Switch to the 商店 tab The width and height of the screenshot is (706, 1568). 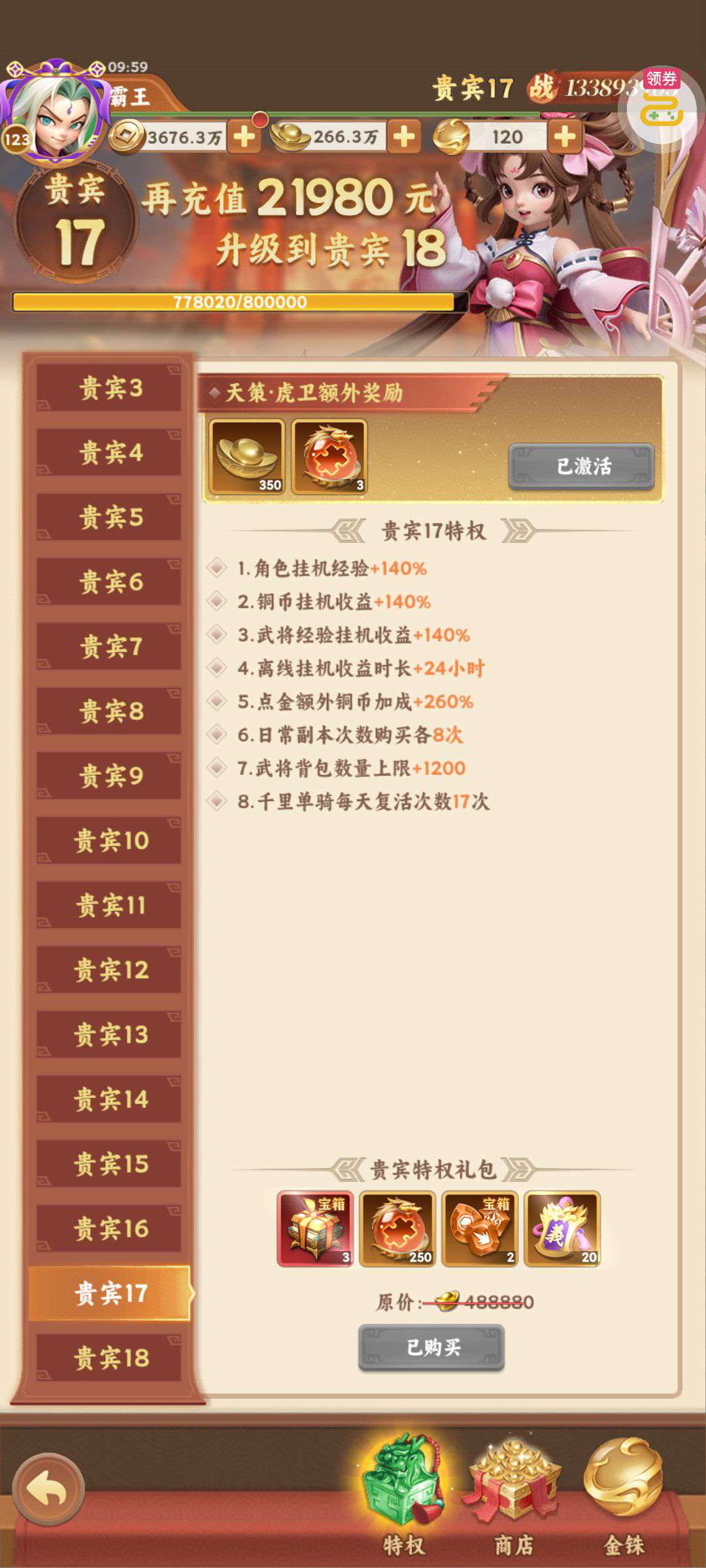514,1496
